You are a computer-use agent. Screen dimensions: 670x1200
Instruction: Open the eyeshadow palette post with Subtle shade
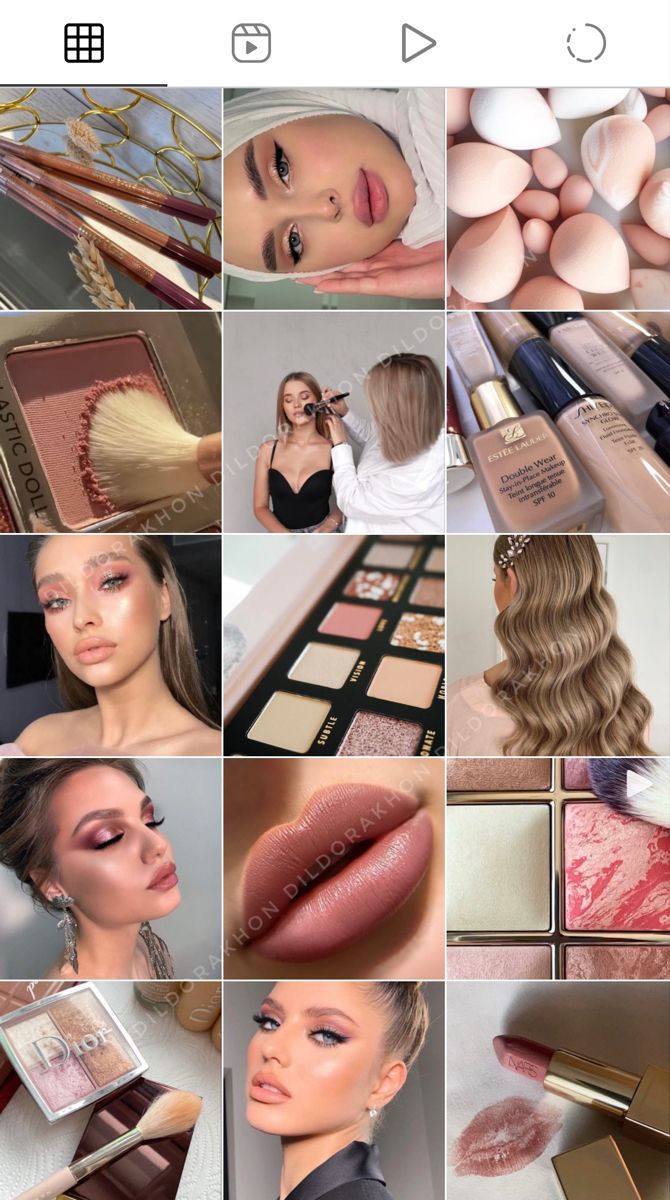coord(334,645)
